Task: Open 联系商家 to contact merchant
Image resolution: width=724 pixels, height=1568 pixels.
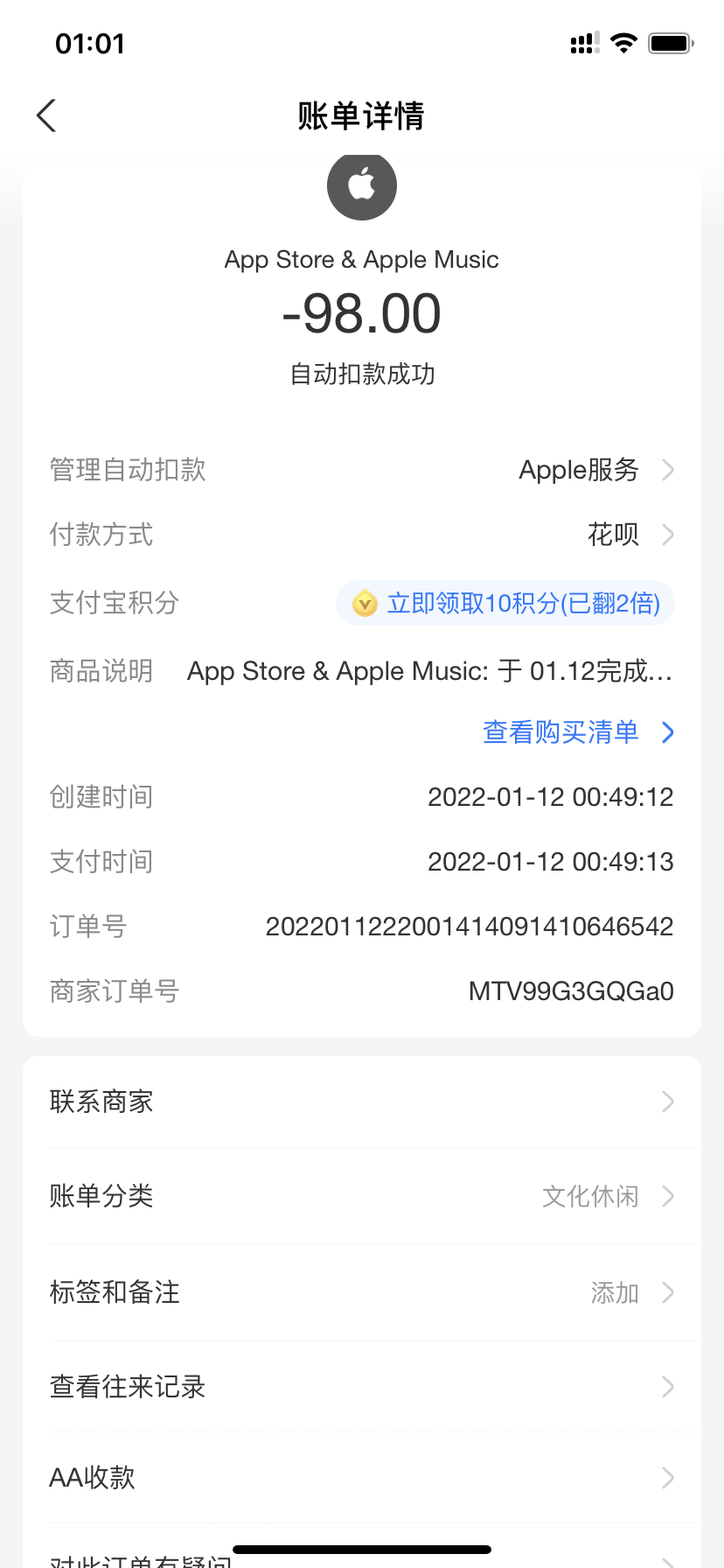Action: (362, 1102)
